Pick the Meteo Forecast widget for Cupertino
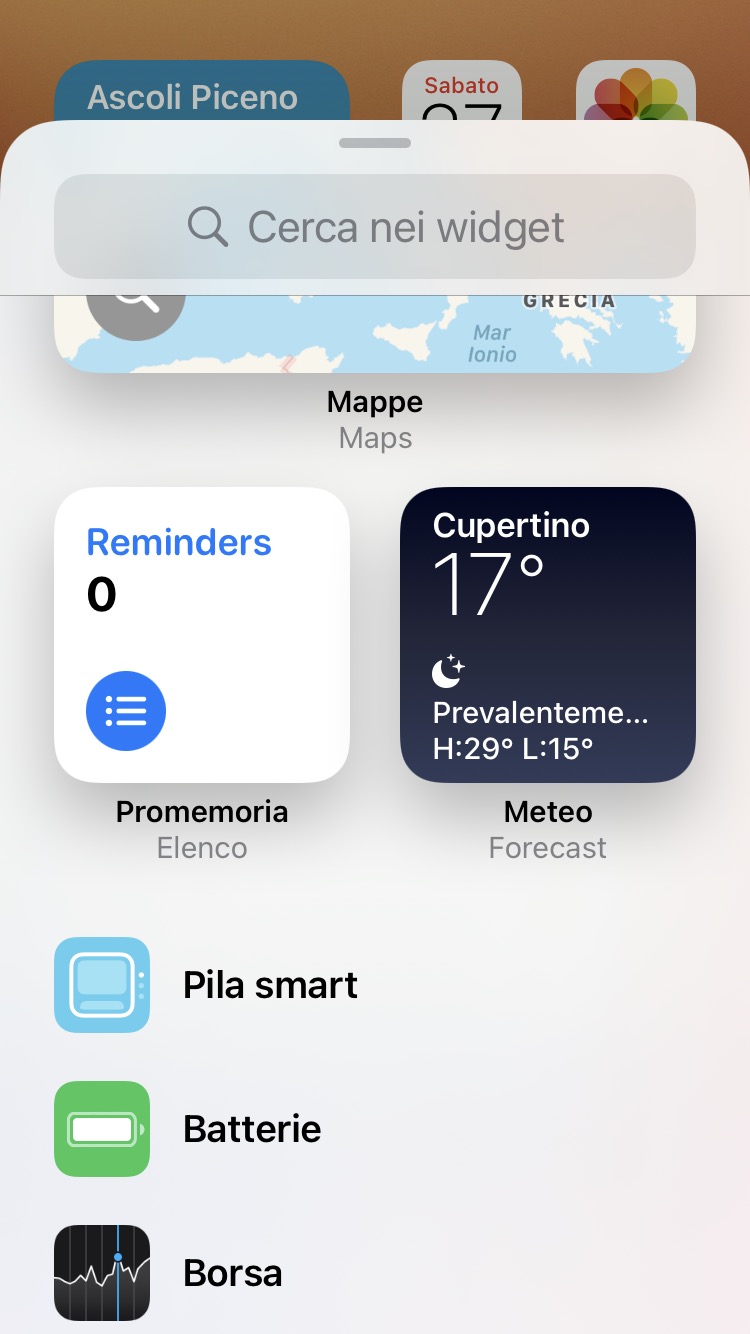Screen dimensions: 750x1334 point(548,635)
